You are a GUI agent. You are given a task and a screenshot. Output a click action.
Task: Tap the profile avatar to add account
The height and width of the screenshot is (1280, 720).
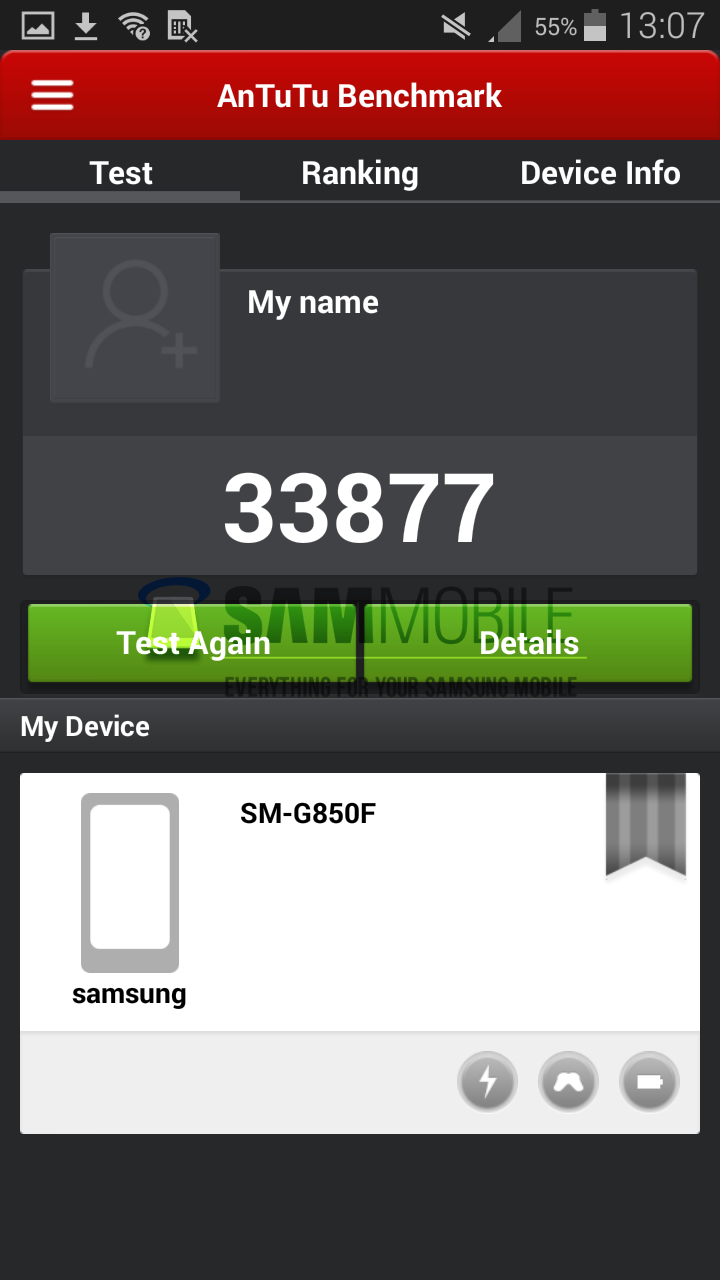135,318
